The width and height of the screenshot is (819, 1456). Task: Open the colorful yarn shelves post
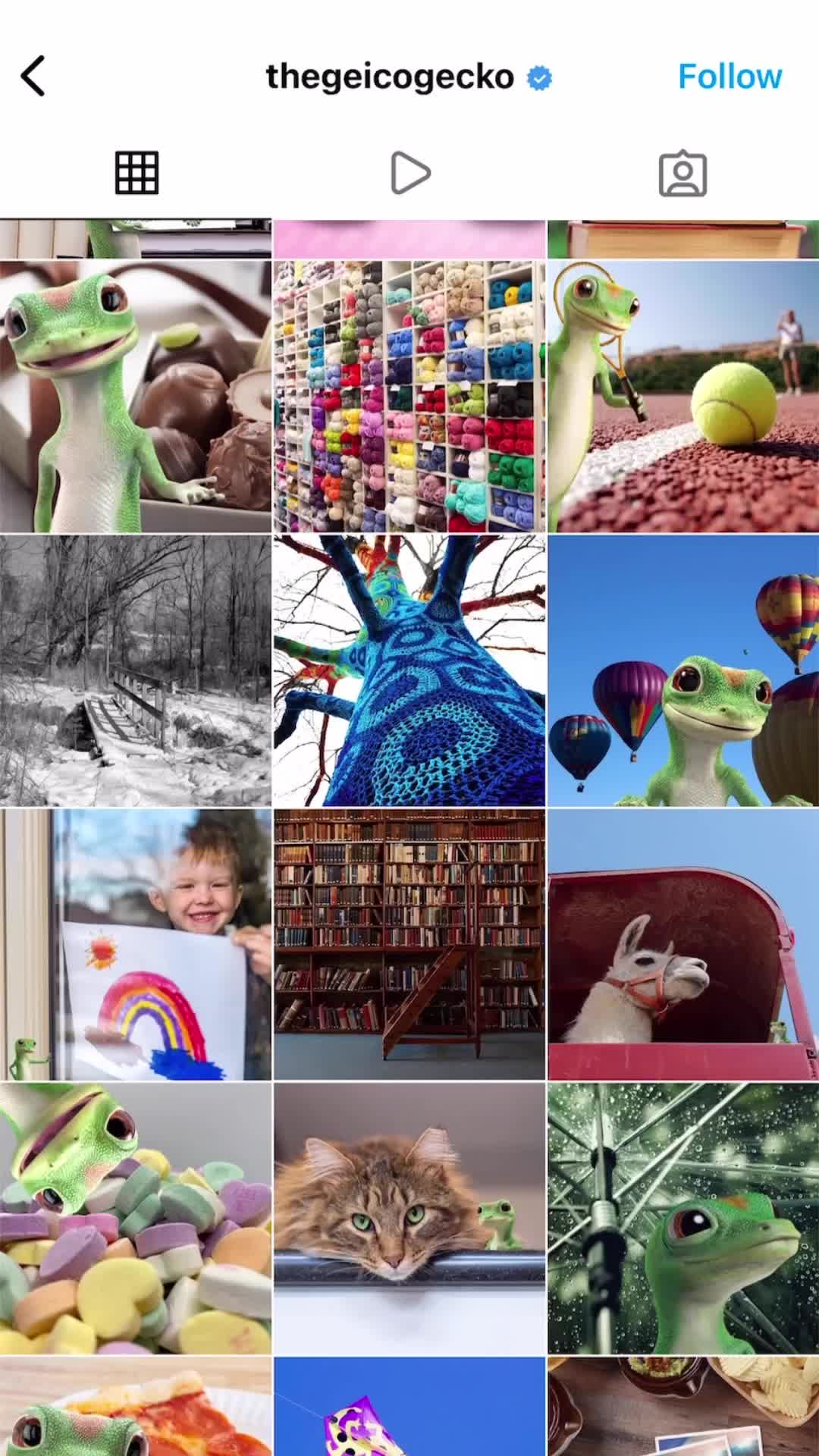(x=409, y=397)
